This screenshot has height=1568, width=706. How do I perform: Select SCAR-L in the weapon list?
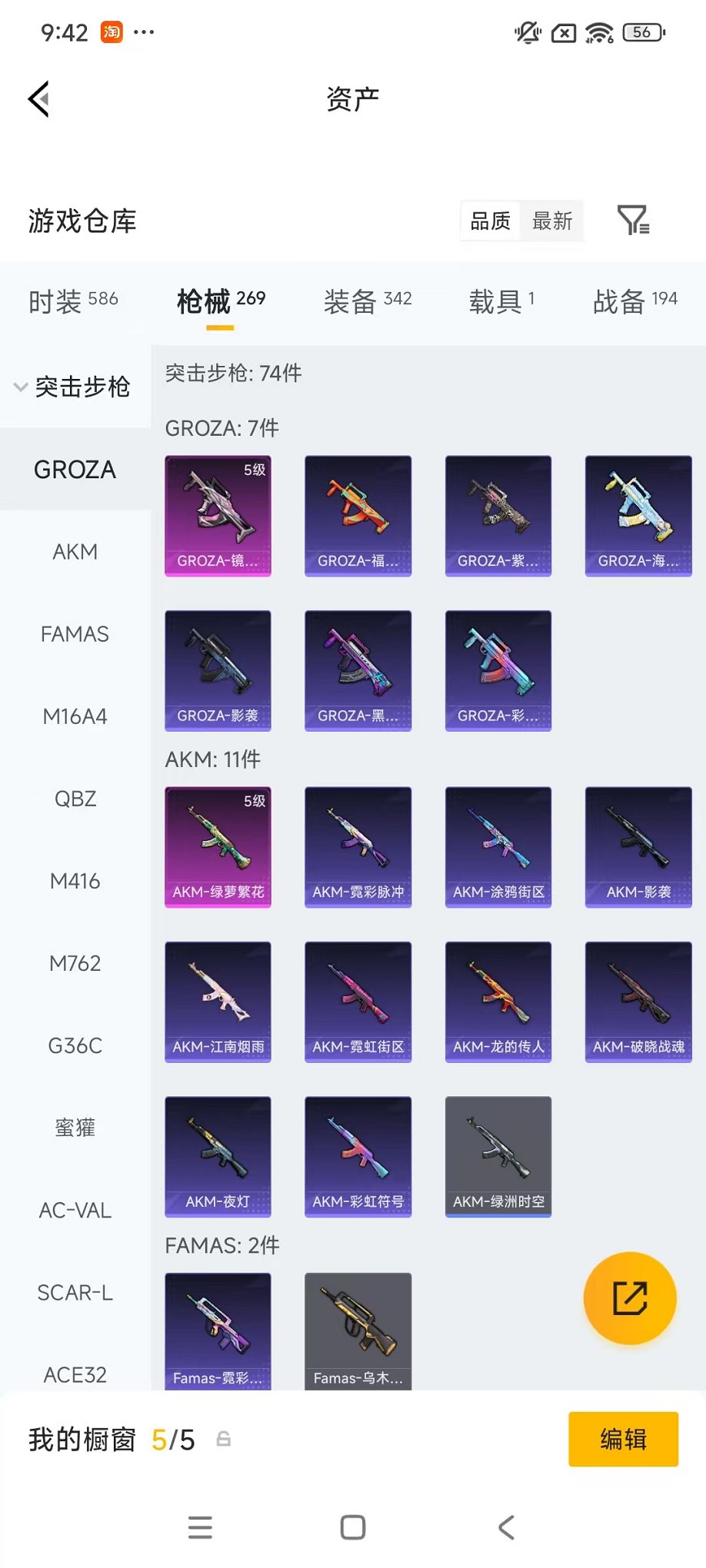pyautogui.click(x=75, y=1293)
